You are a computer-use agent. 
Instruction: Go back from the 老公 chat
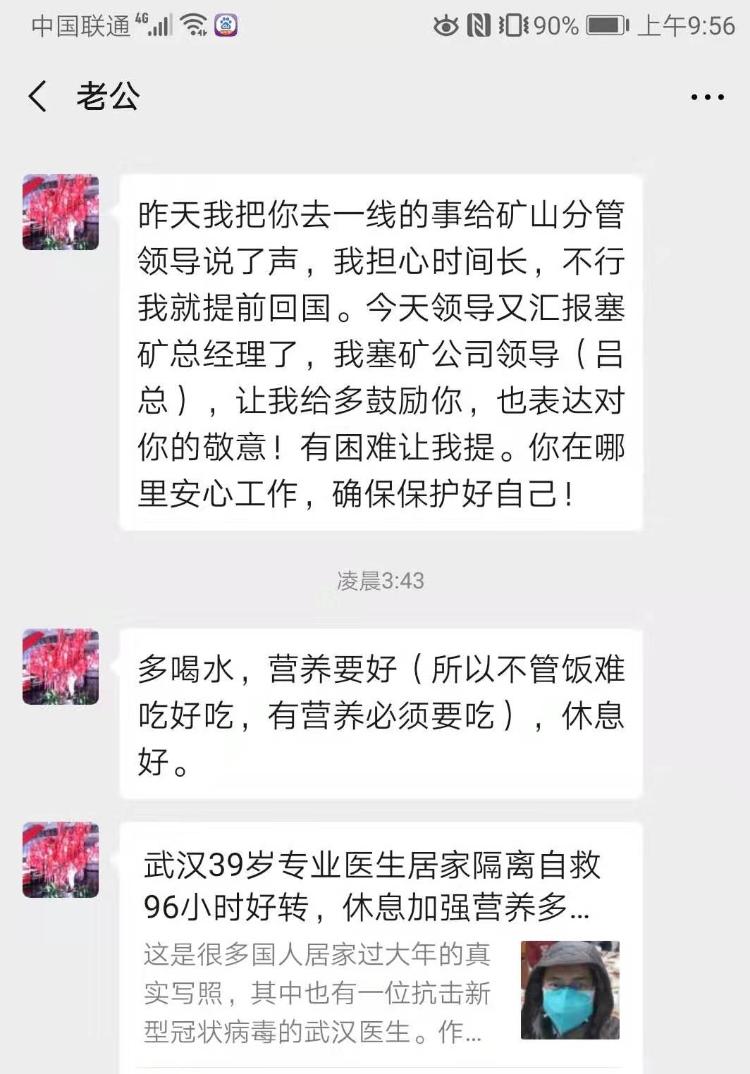pyautogui.click(x=38, y=97)
